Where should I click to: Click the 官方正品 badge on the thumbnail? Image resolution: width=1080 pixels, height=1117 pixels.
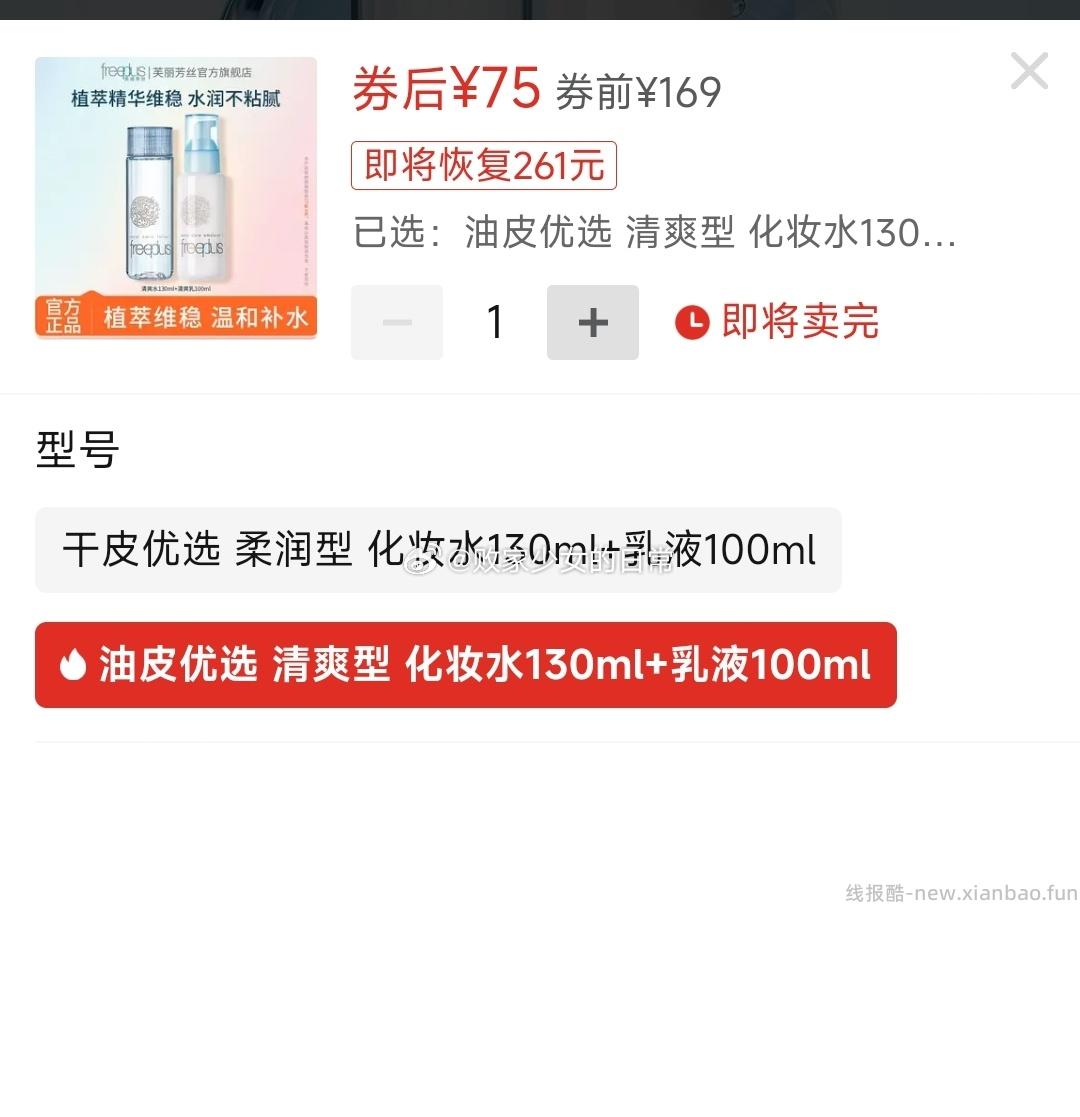pyautogui.click(x=63, y=318)
